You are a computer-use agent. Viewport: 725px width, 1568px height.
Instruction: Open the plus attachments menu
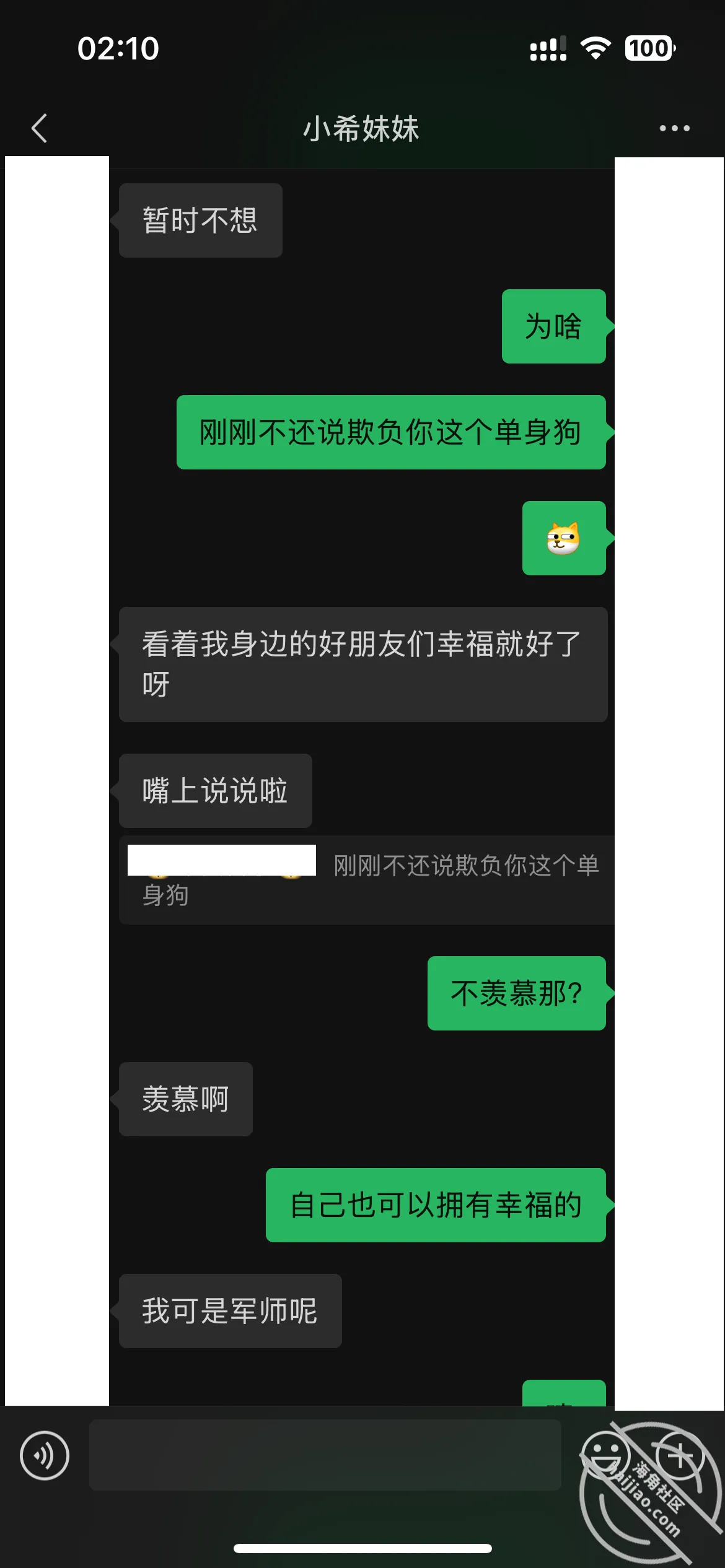click(x=680, y=1455)
